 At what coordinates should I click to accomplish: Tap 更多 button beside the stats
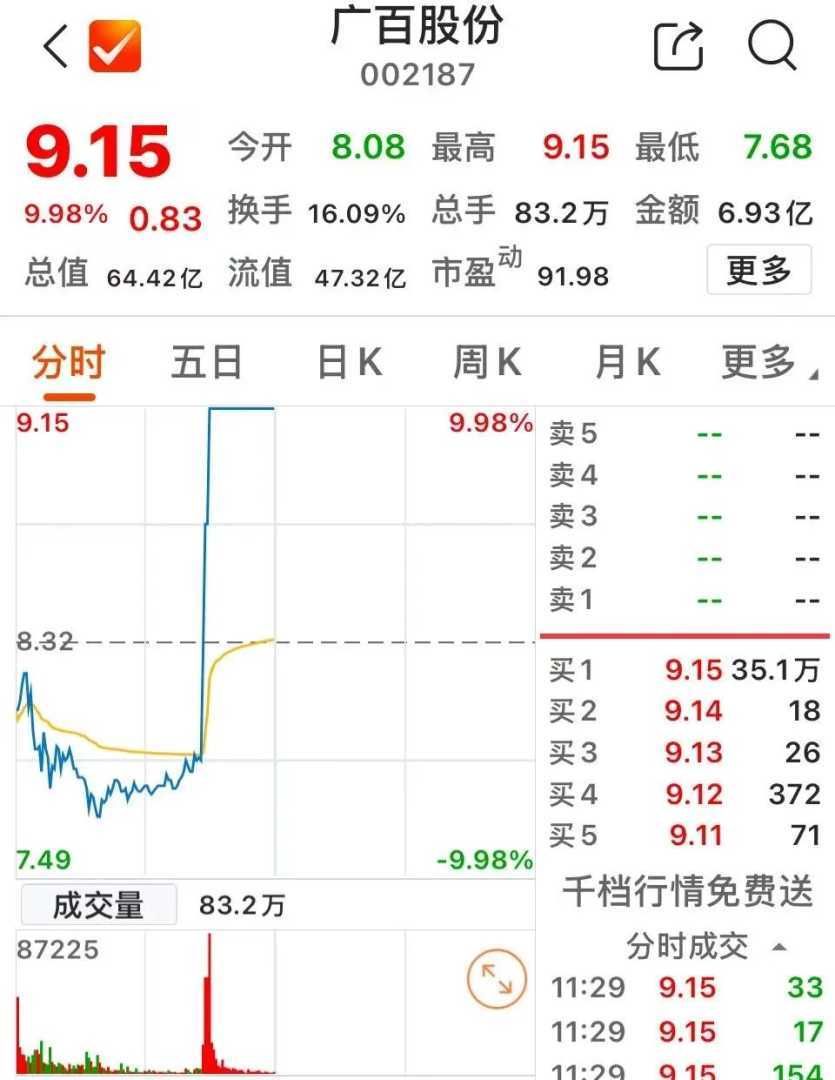click(759, 270)
